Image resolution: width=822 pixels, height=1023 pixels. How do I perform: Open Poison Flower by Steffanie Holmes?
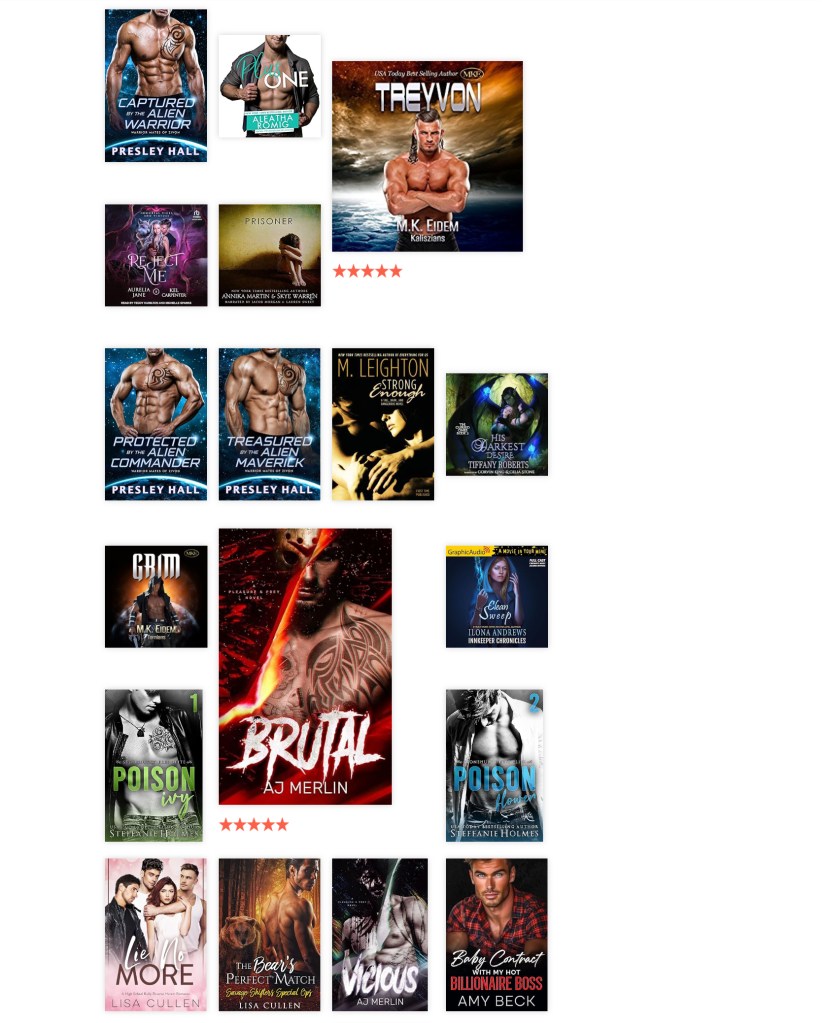tap(495, 765)
